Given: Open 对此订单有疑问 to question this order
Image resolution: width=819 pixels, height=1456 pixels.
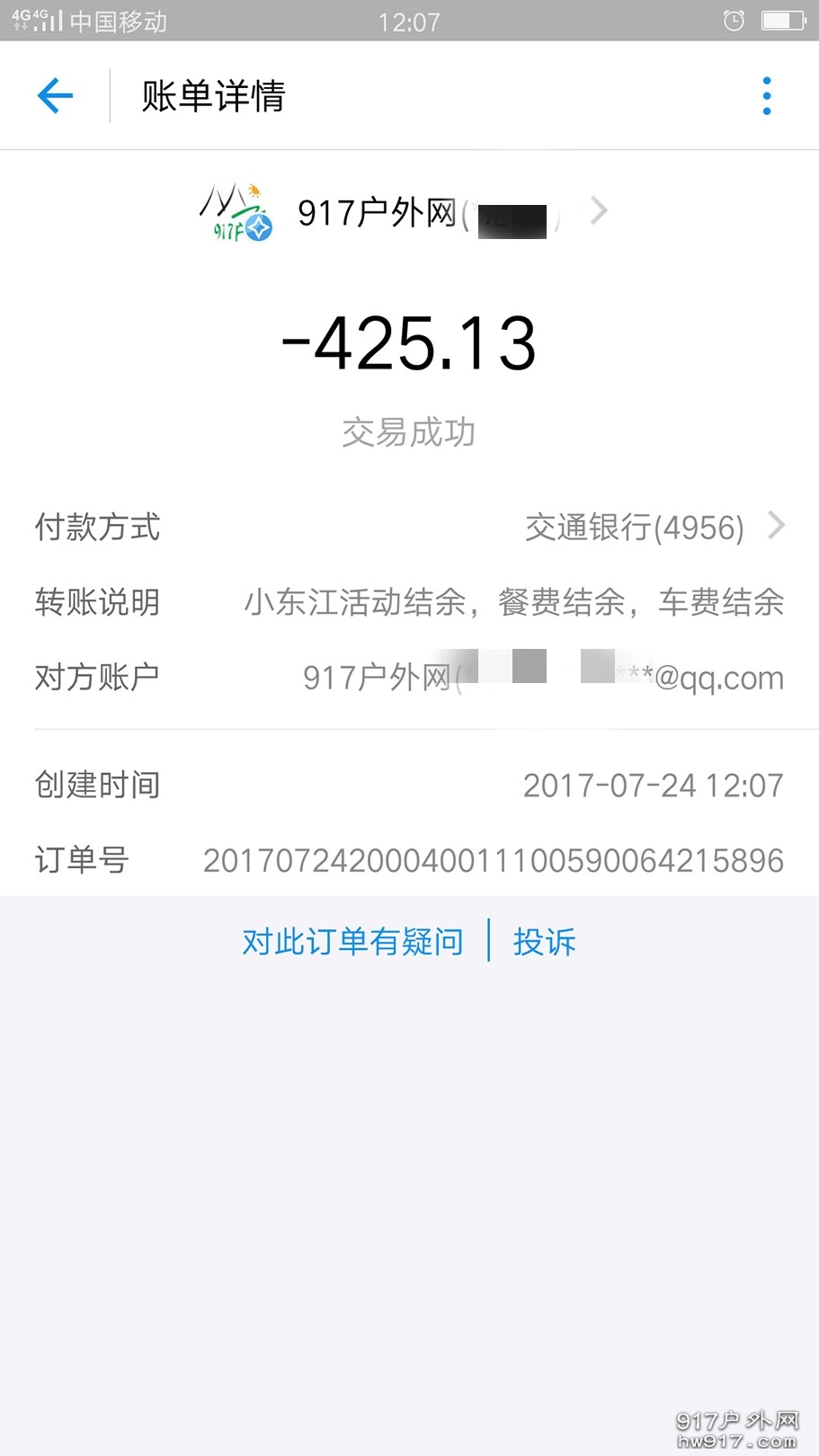Looking at the screenshot, I should point(352,941).
